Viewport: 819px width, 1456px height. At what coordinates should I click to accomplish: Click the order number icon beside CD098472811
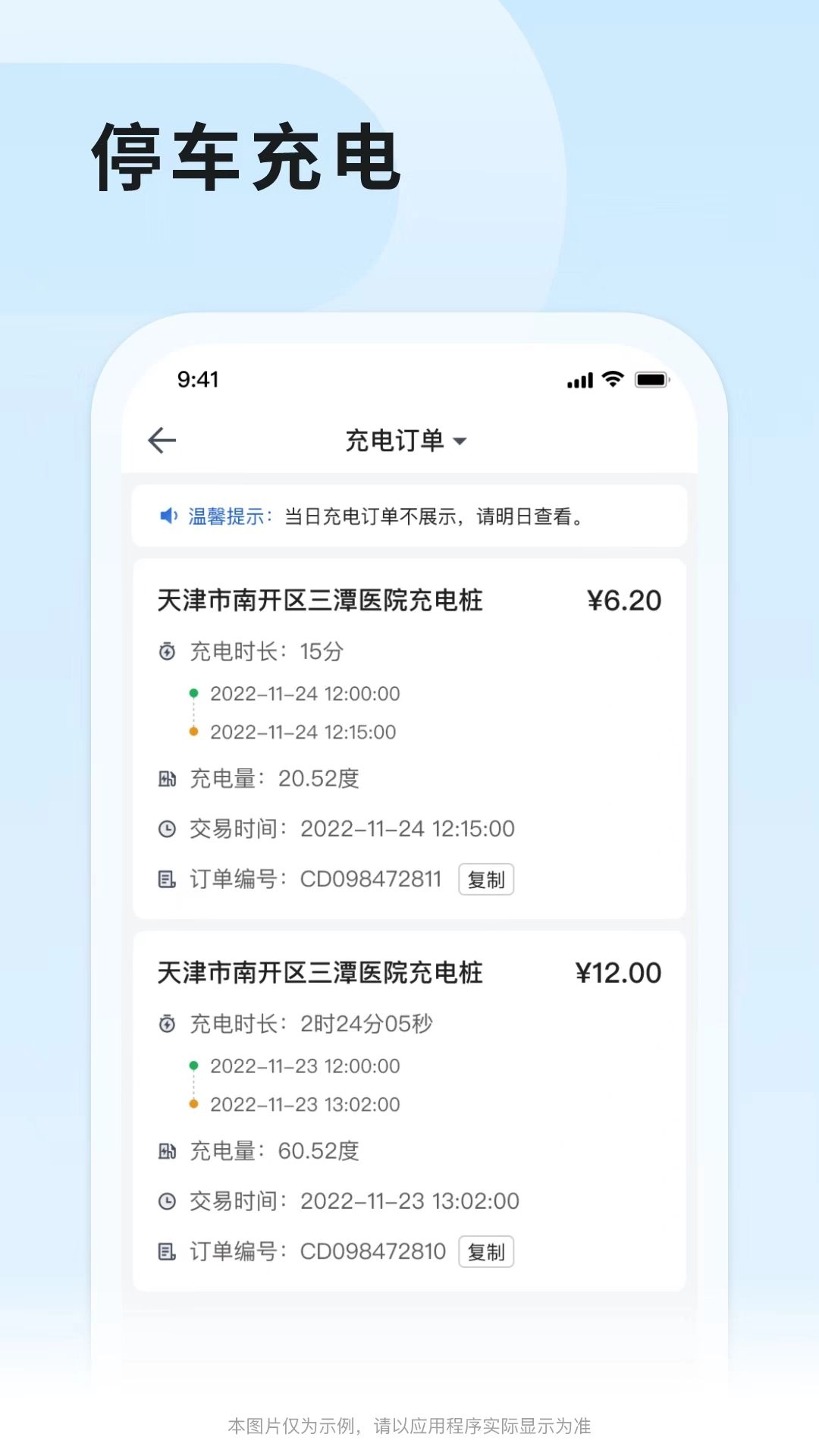(x=165, y=879)
